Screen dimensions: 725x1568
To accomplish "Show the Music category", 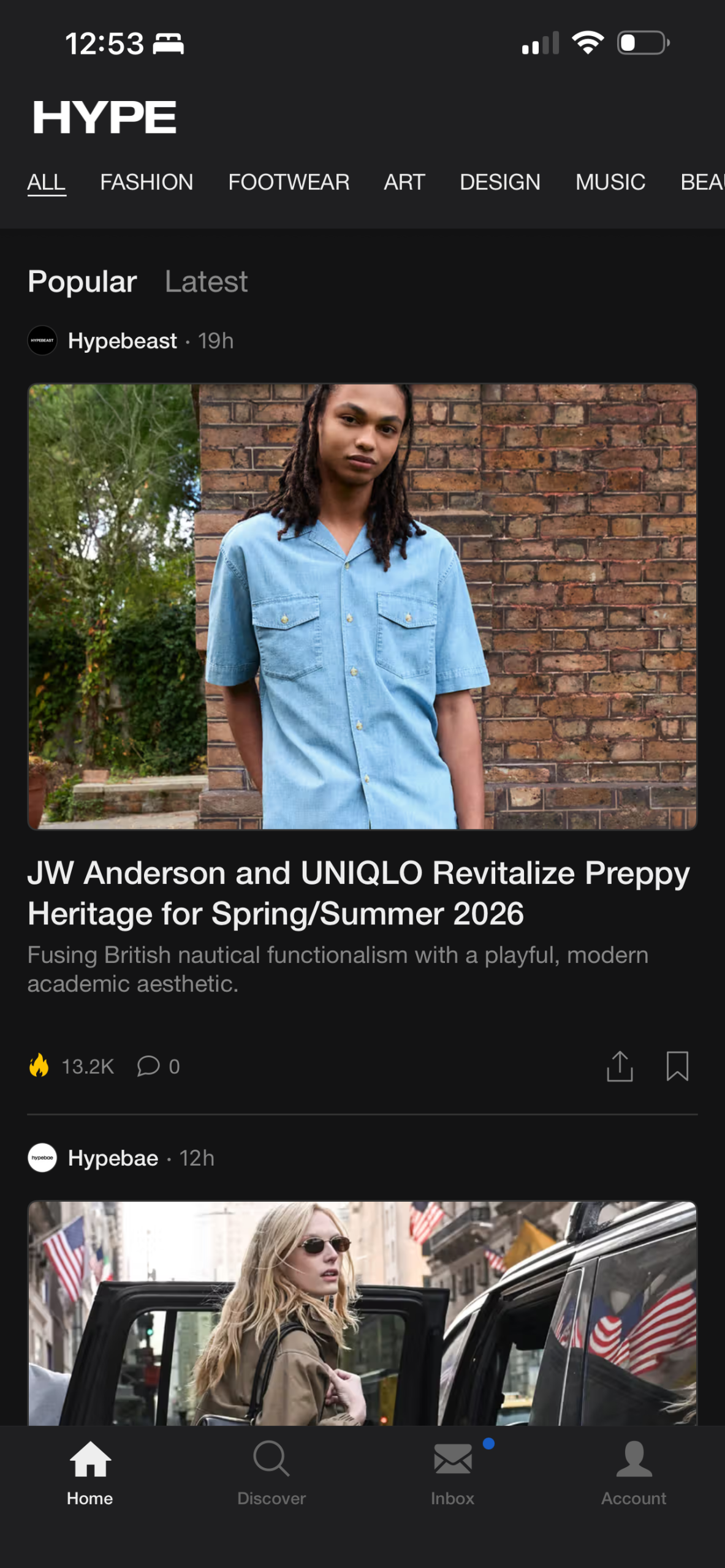I will coord(610,182).
